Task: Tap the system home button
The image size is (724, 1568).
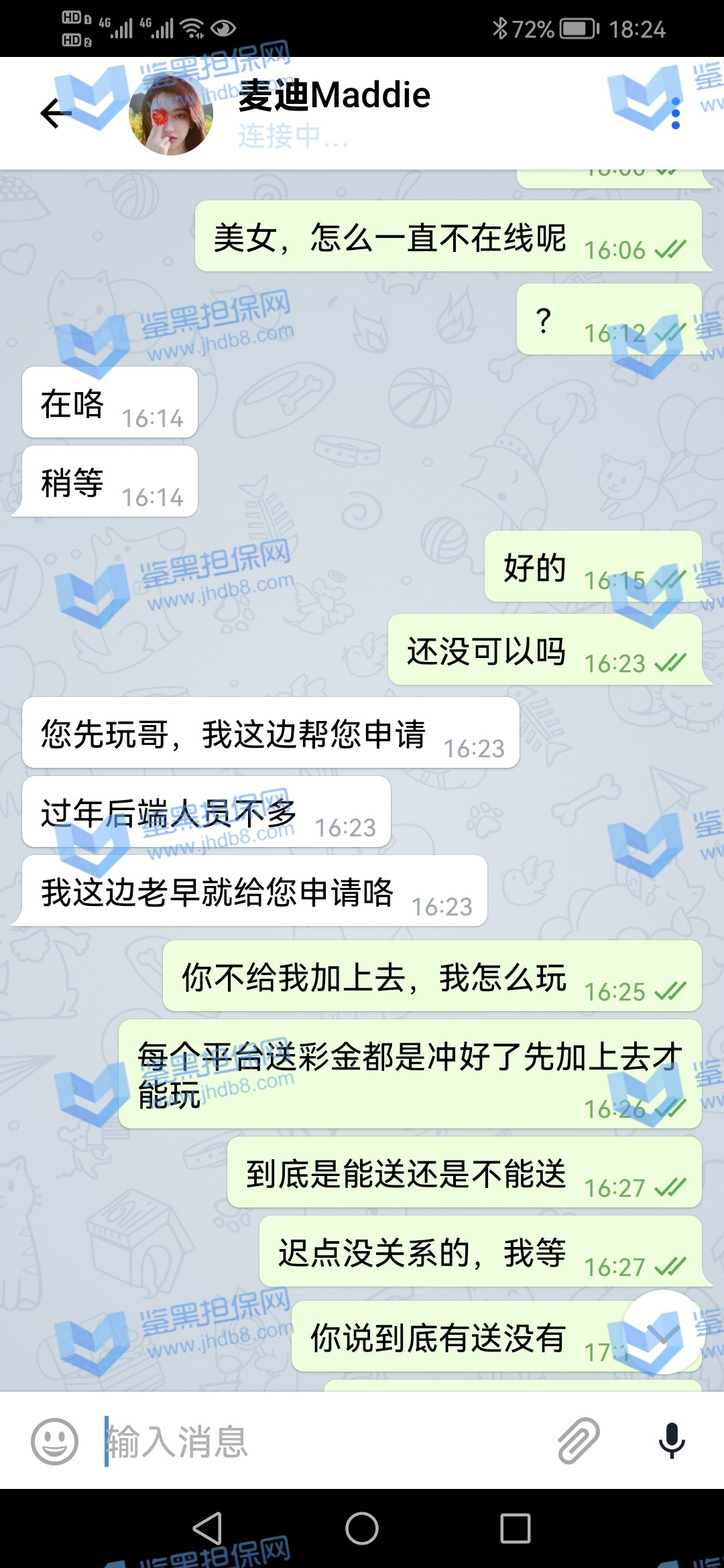Action: click(x=362, y=1528)
